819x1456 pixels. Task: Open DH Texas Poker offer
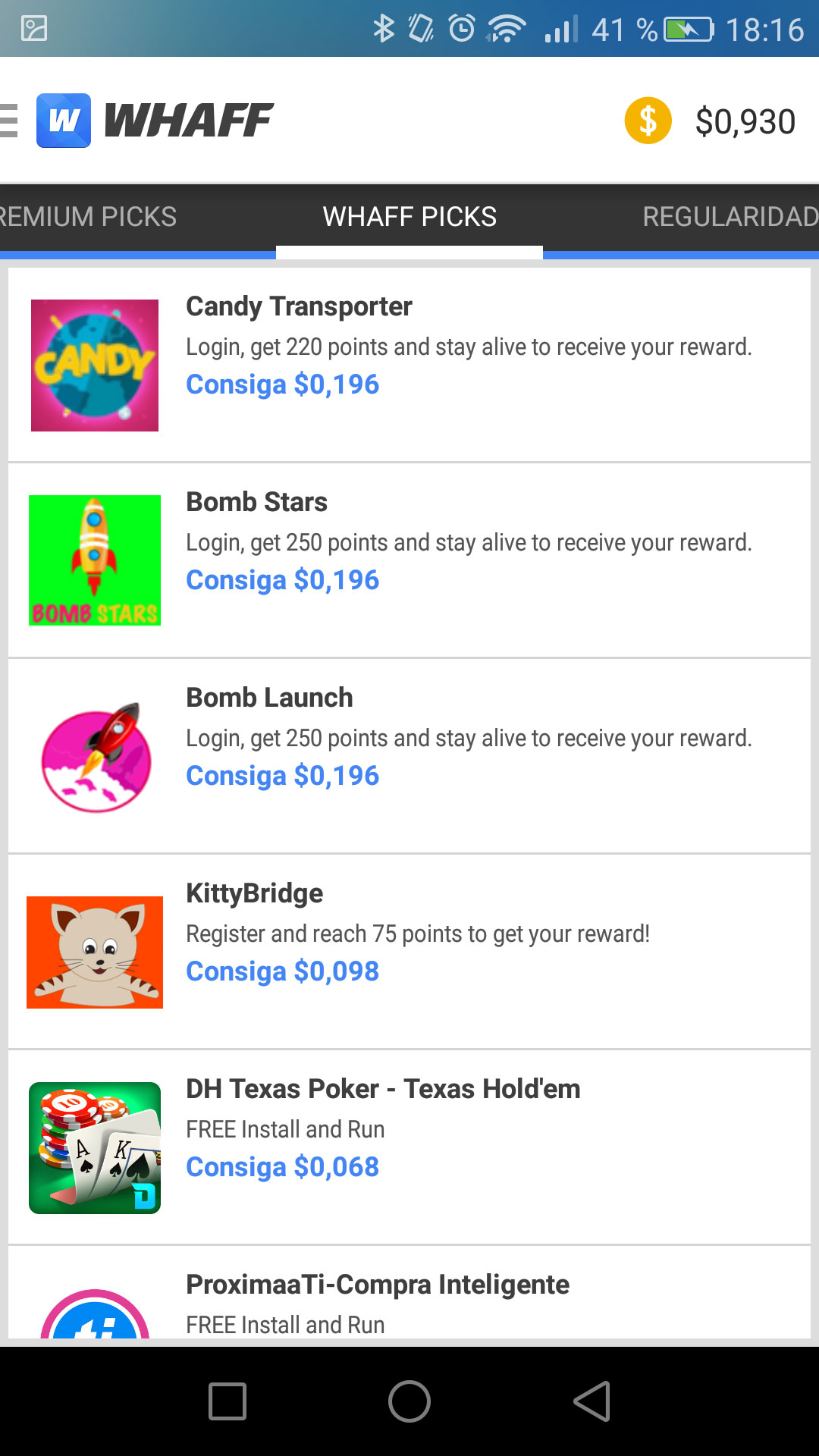click(x=409, y=1147)
